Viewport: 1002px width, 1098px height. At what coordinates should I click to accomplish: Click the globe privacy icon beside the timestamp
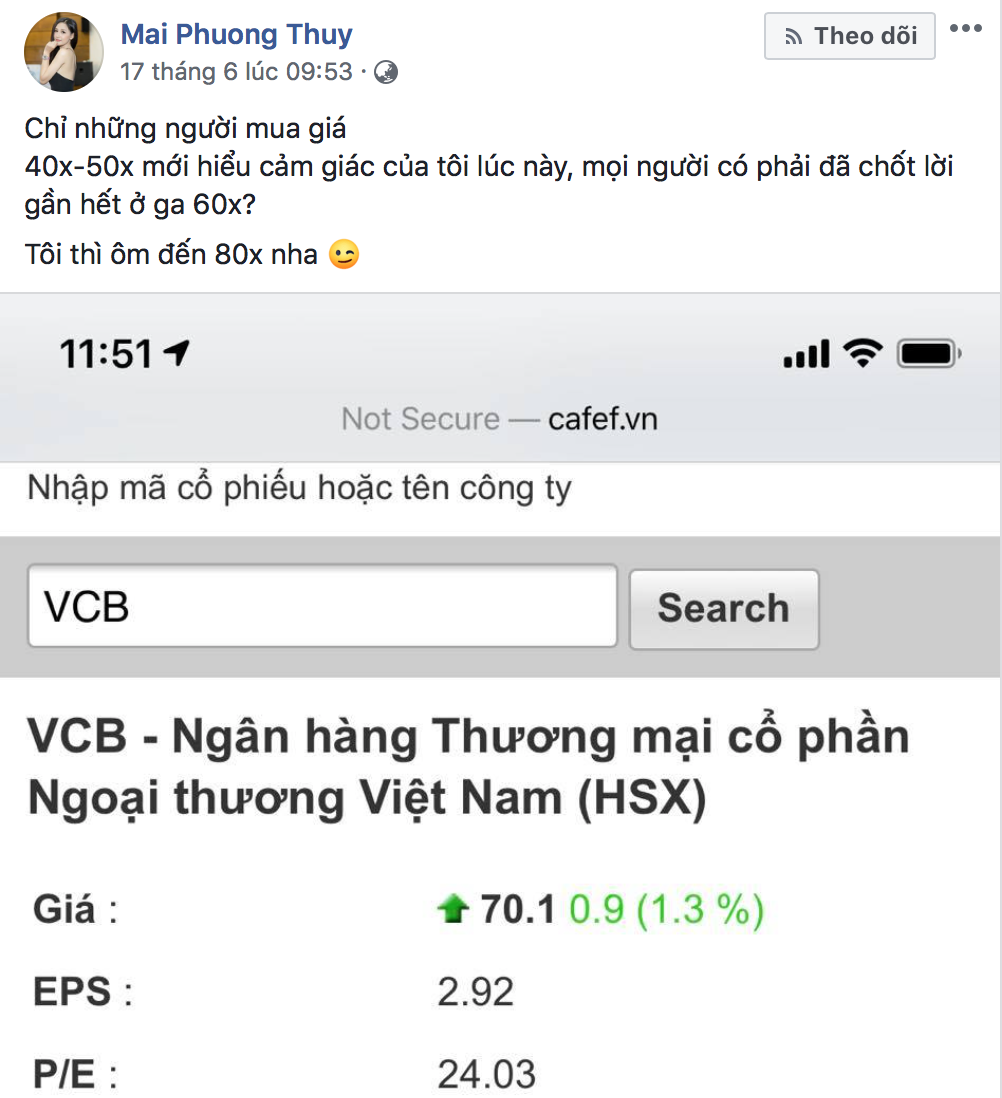[383, 71]
